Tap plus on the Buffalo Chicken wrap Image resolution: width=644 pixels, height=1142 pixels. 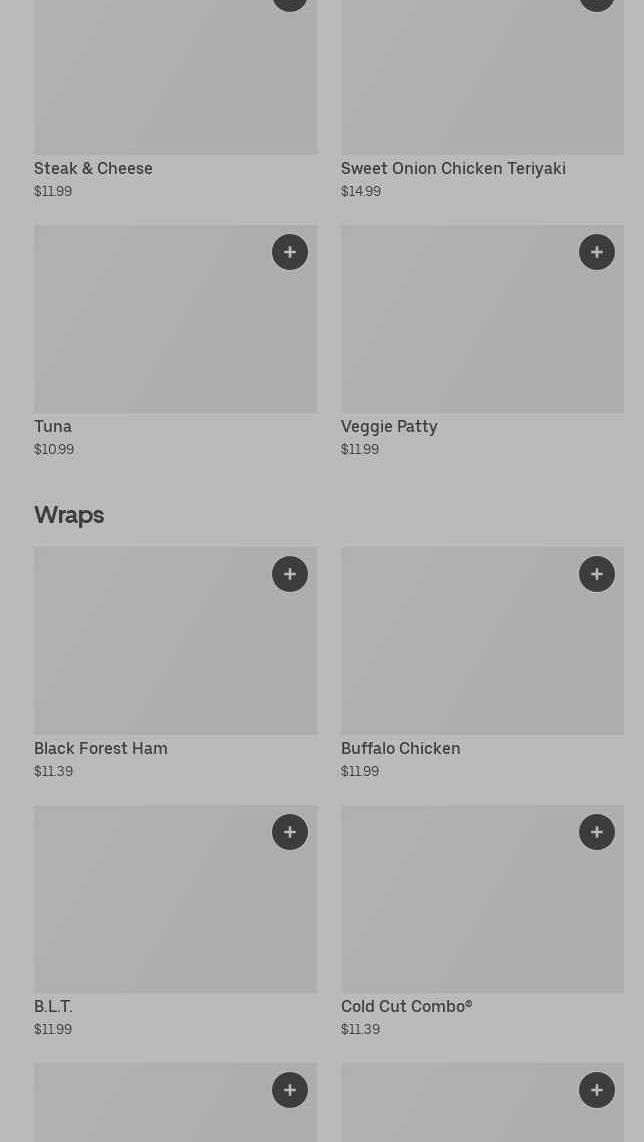(x=597, y=574)
